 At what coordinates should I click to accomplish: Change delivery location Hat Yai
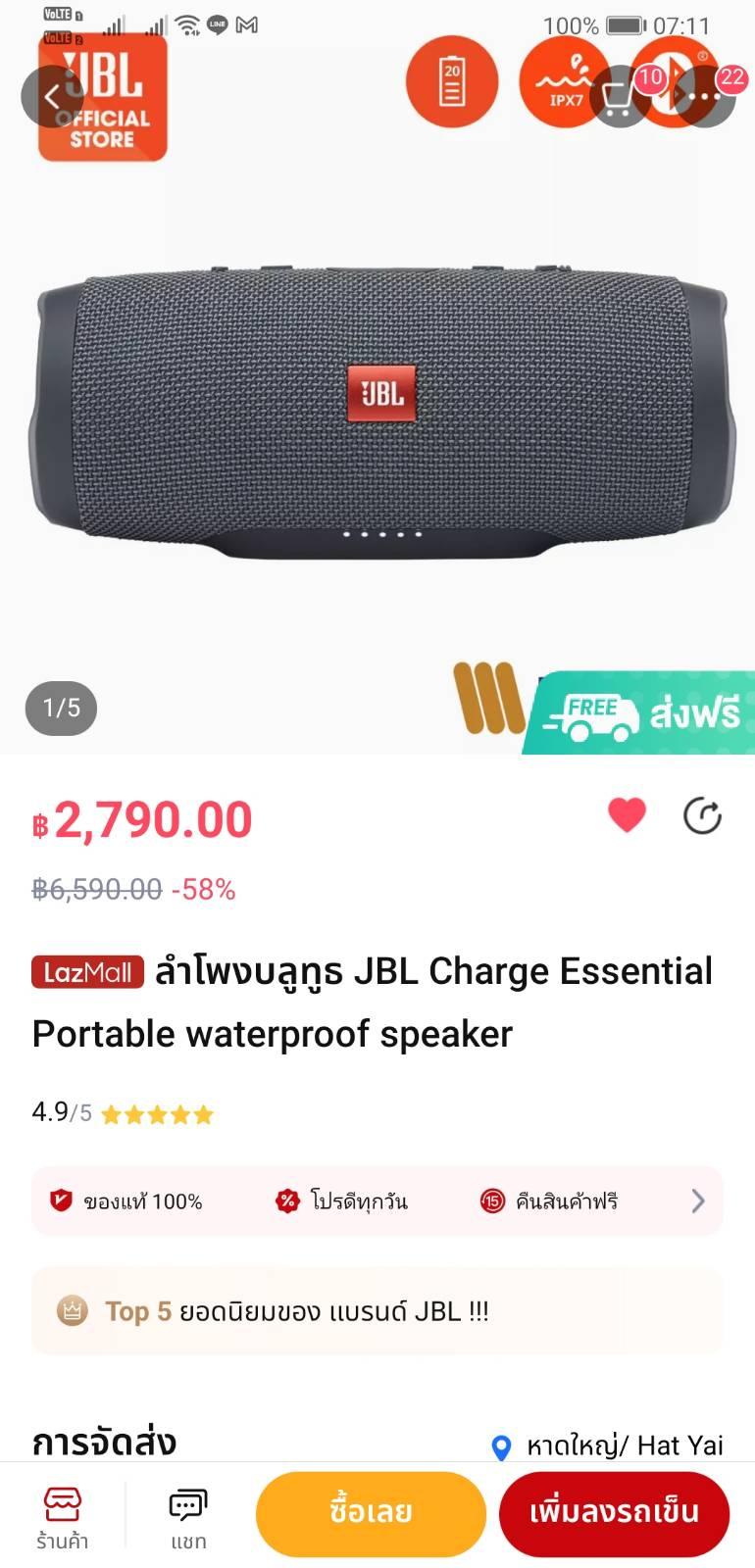pyautogui.click(x=608, y=1445)
